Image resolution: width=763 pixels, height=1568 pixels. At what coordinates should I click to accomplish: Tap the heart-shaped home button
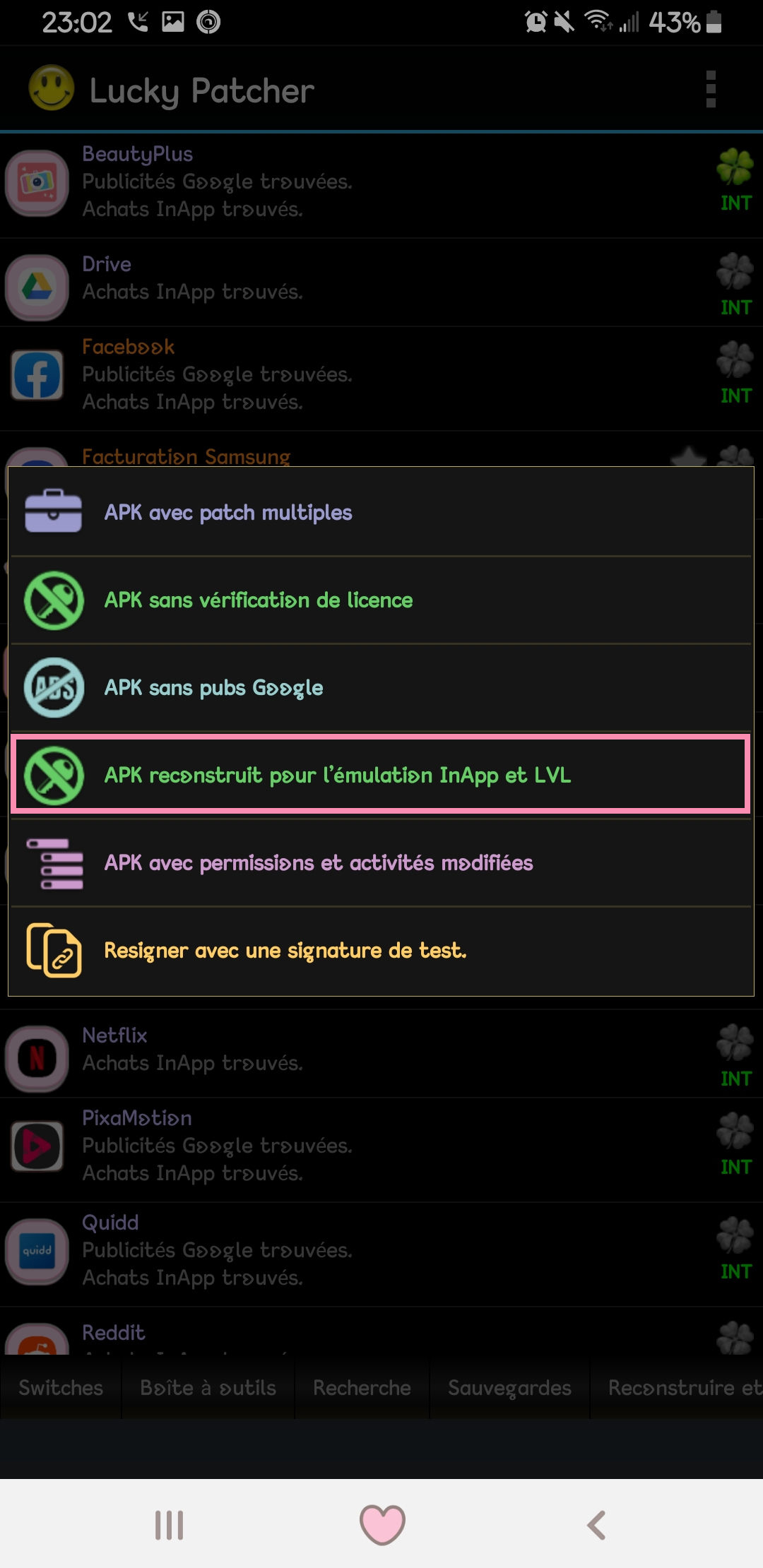pyautogui.click(x=382, y=1524)
